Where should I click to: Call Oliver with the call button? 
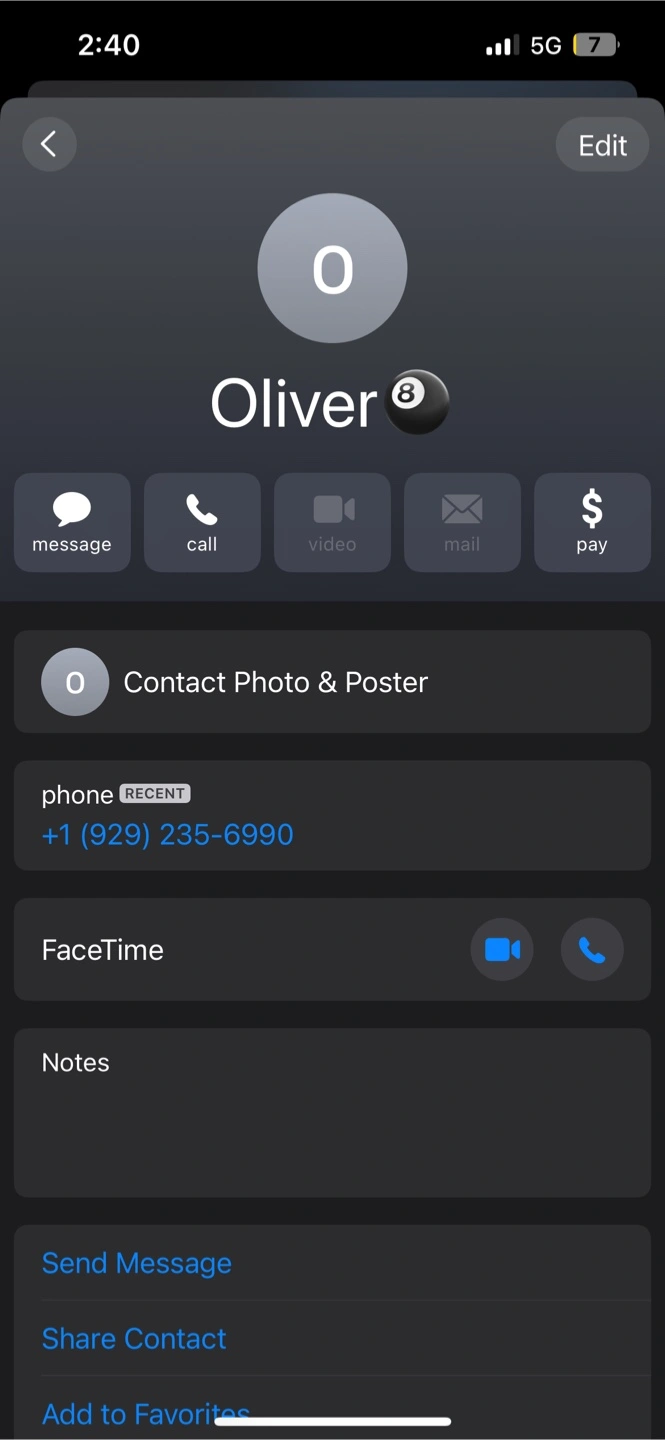coord(202,523)
